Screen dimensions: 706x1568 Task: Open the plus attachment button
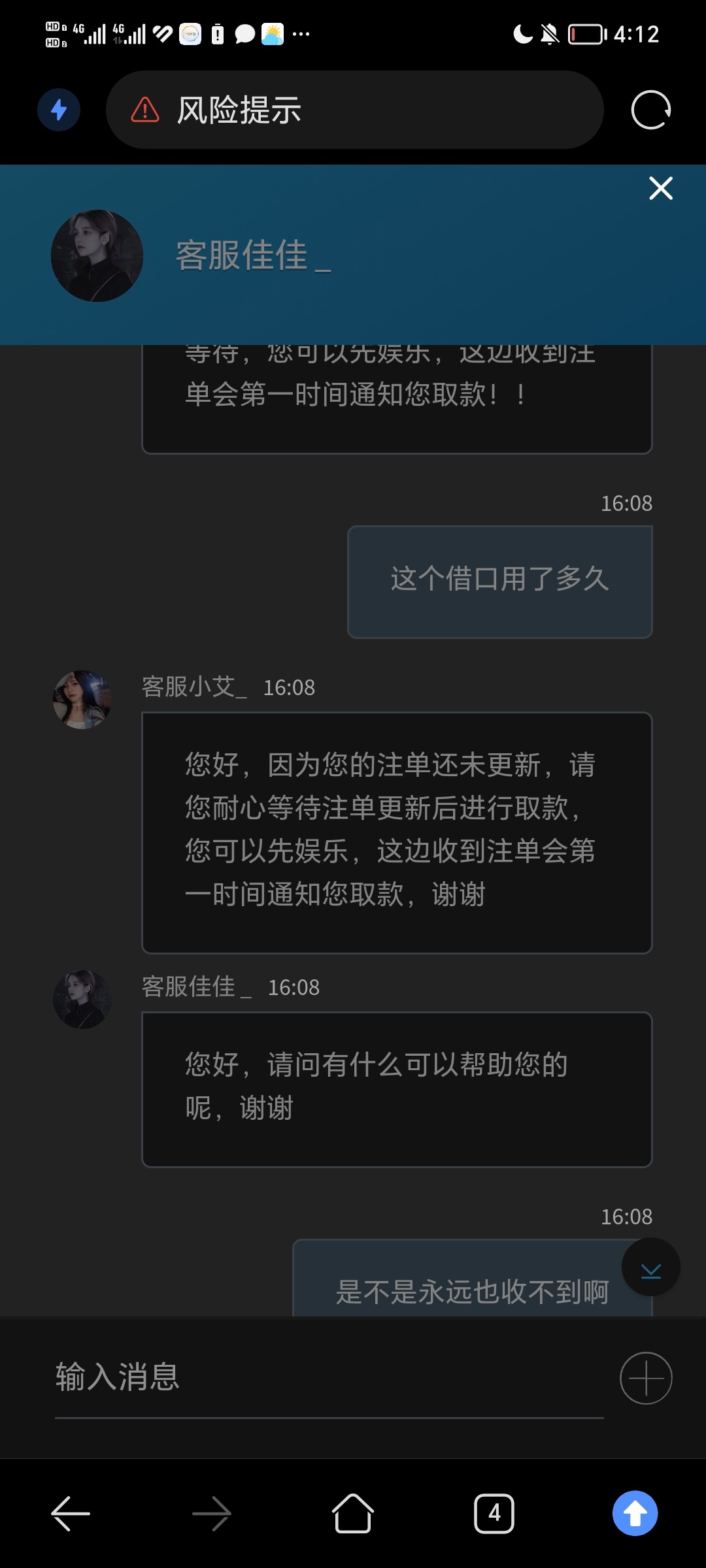click(645, 1378)
